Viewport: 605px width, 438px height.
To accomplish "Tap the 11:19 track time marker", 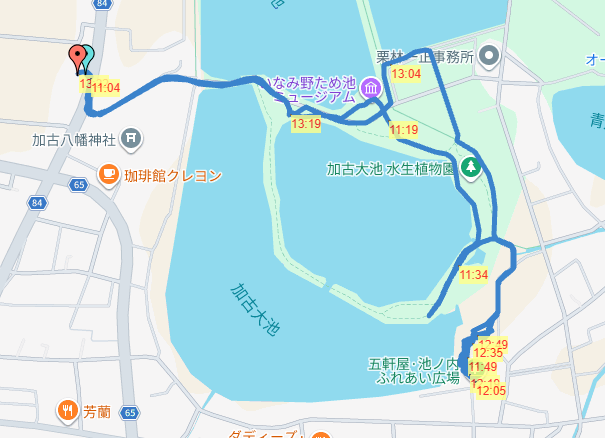I will pos(404,129).
